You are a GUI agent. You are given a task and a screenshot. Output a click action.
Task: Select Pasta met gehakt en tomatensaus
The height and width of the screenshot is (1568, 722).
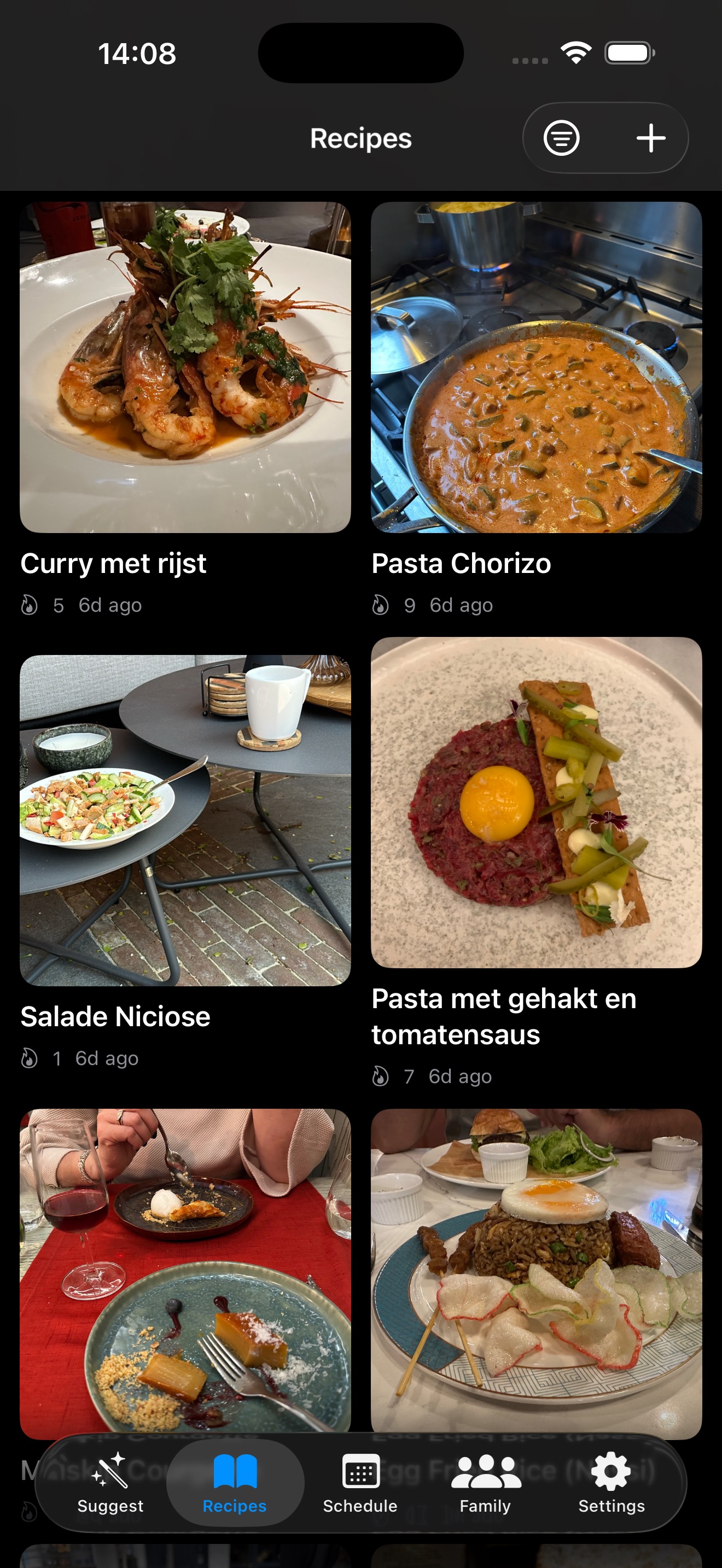(537, 802)
